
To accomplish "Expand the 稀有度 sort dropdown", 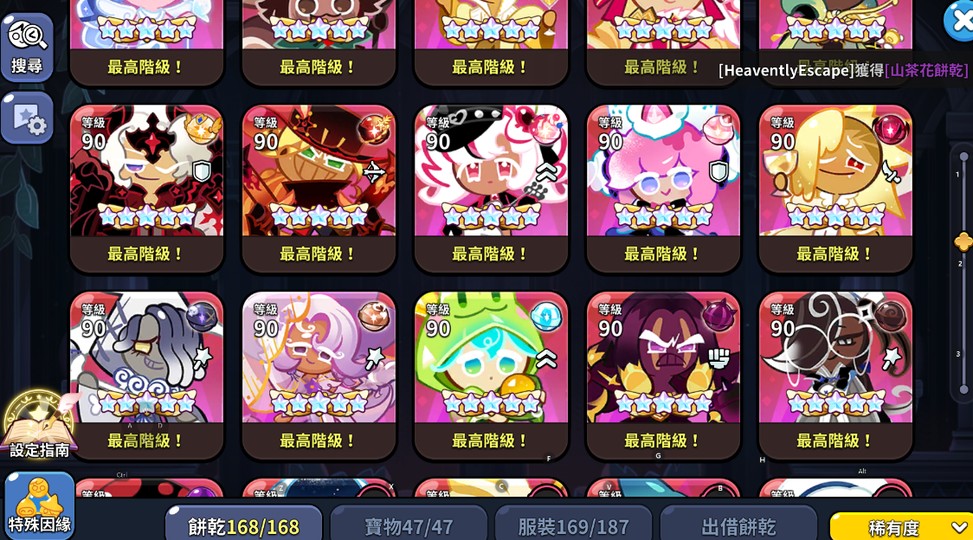I will coord(900,527).
